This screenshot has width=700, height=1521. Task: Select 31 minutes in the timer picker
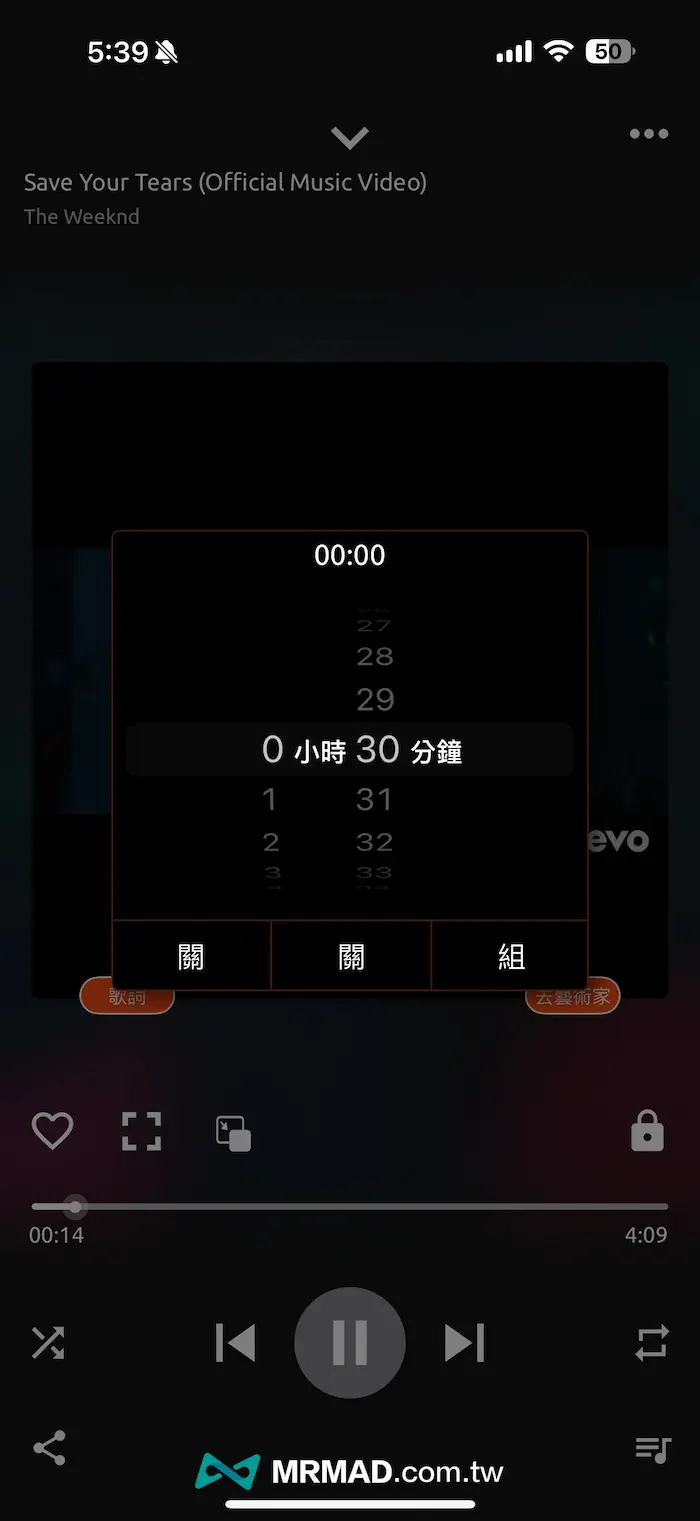click(374, 800)
